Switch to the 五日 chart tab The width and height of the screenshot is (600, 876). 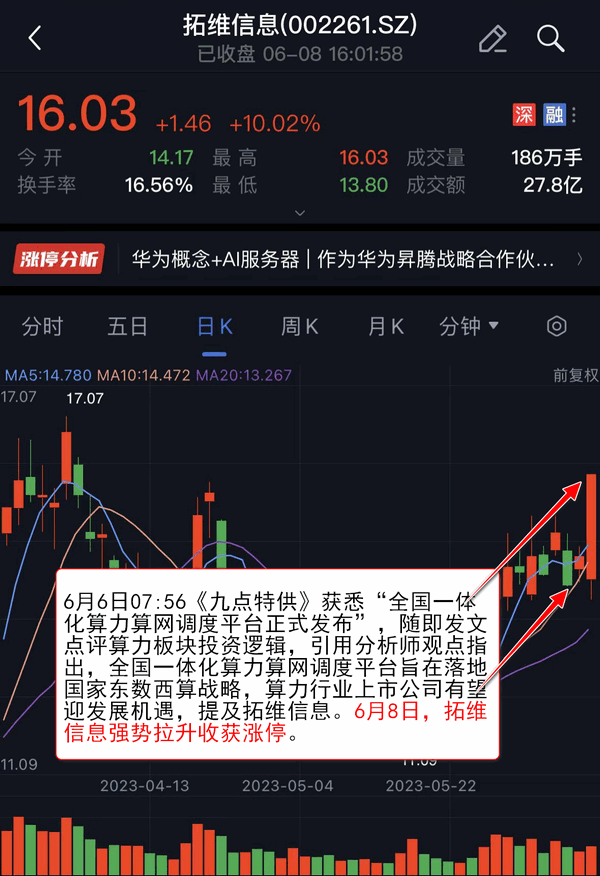coord(128,326)
